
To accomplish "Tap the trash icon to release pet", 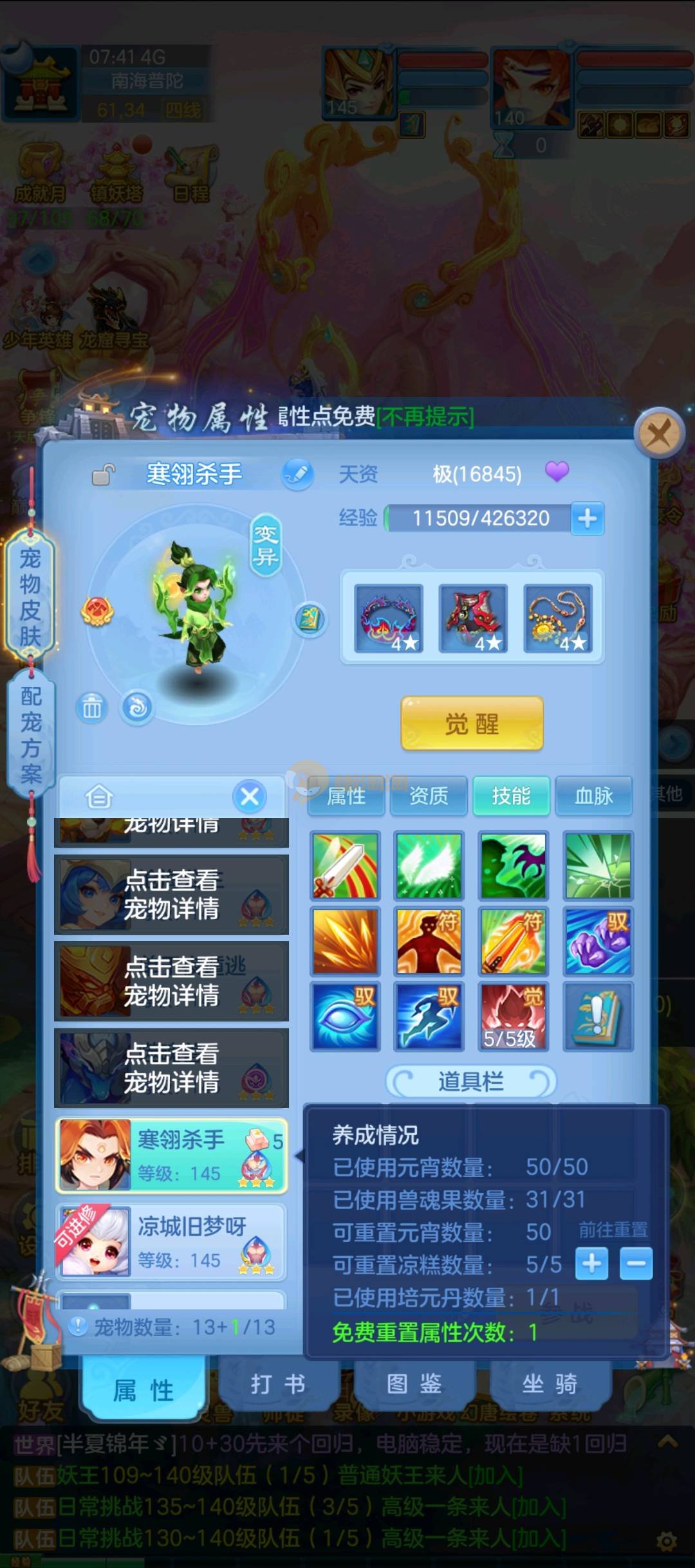I will point(92,708).
